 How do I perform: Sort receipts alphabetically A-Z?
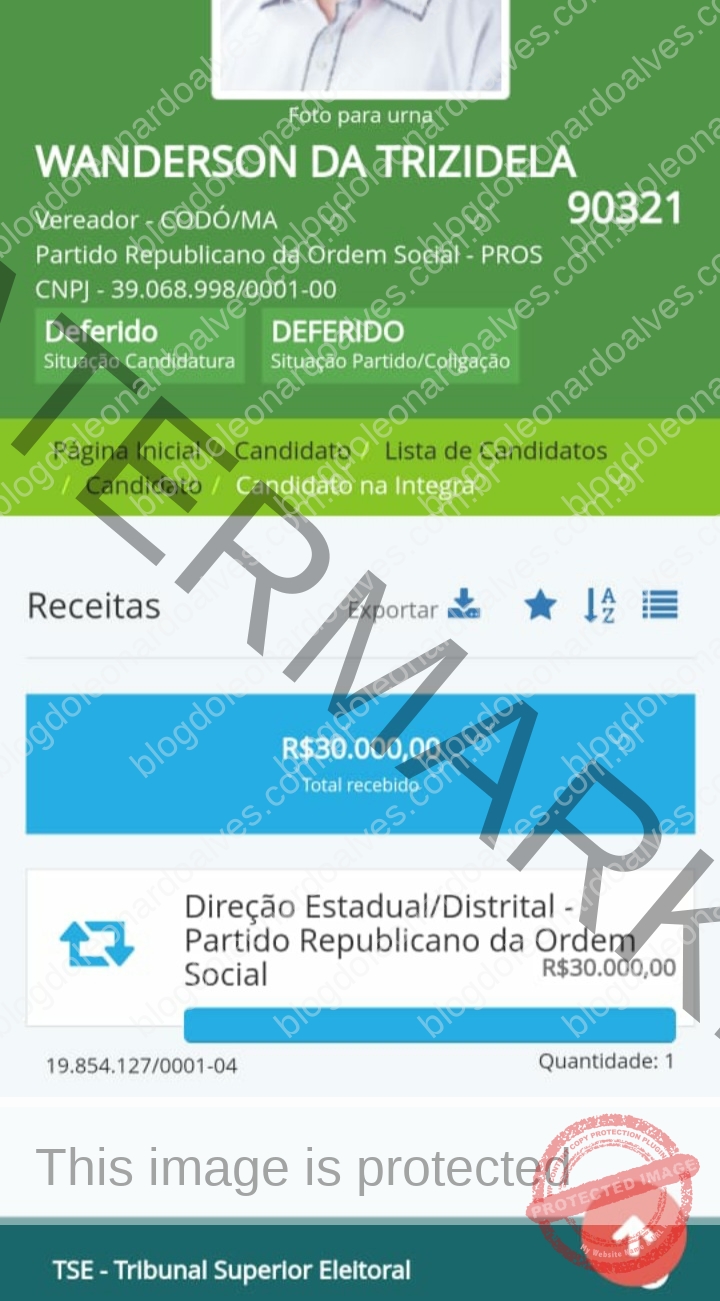pos(600,605)
